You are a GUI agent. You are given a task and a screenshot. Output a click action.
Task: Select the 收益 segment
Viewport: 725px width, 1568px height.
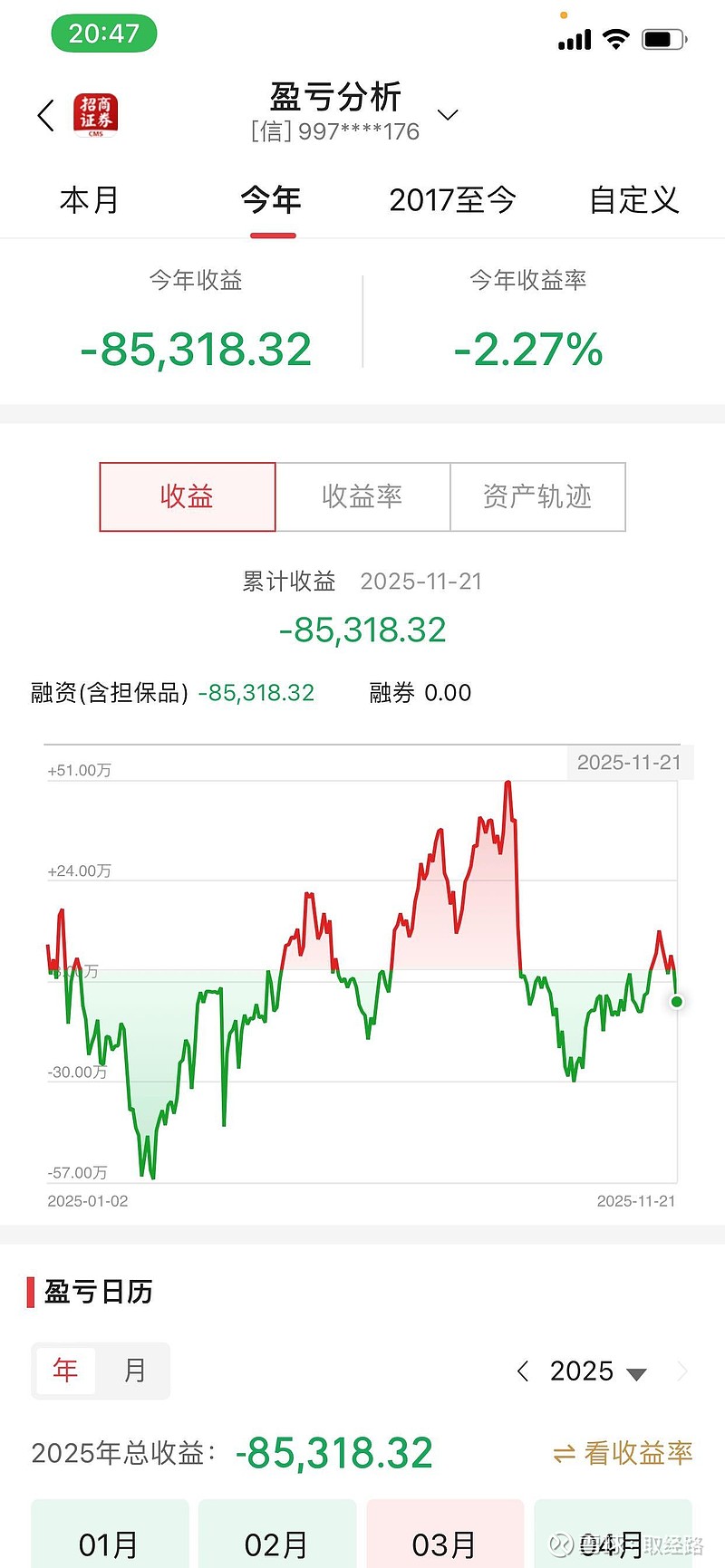[187, 496]
